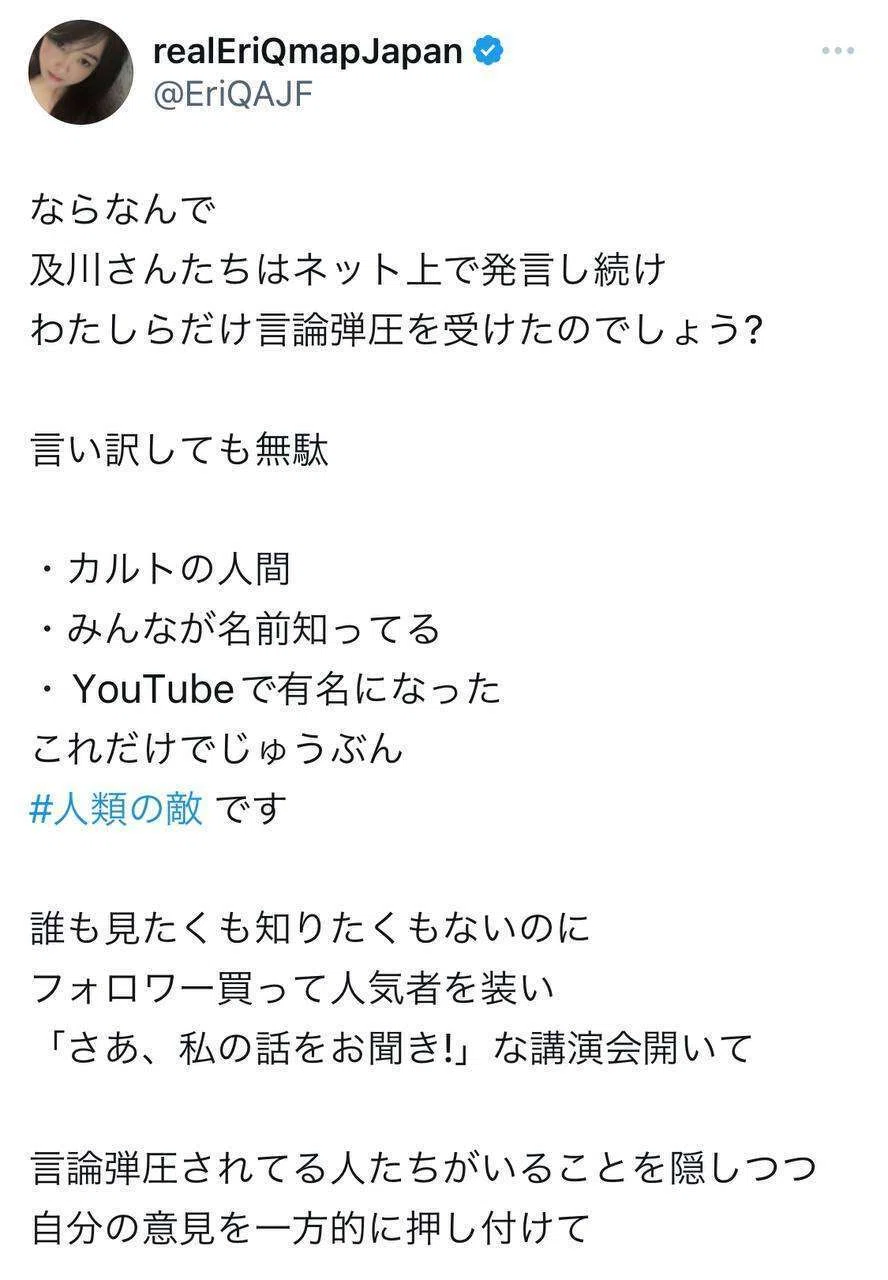Open realEriQmapJapan's profile picture
888x1280 pixels.
point(81,72)
